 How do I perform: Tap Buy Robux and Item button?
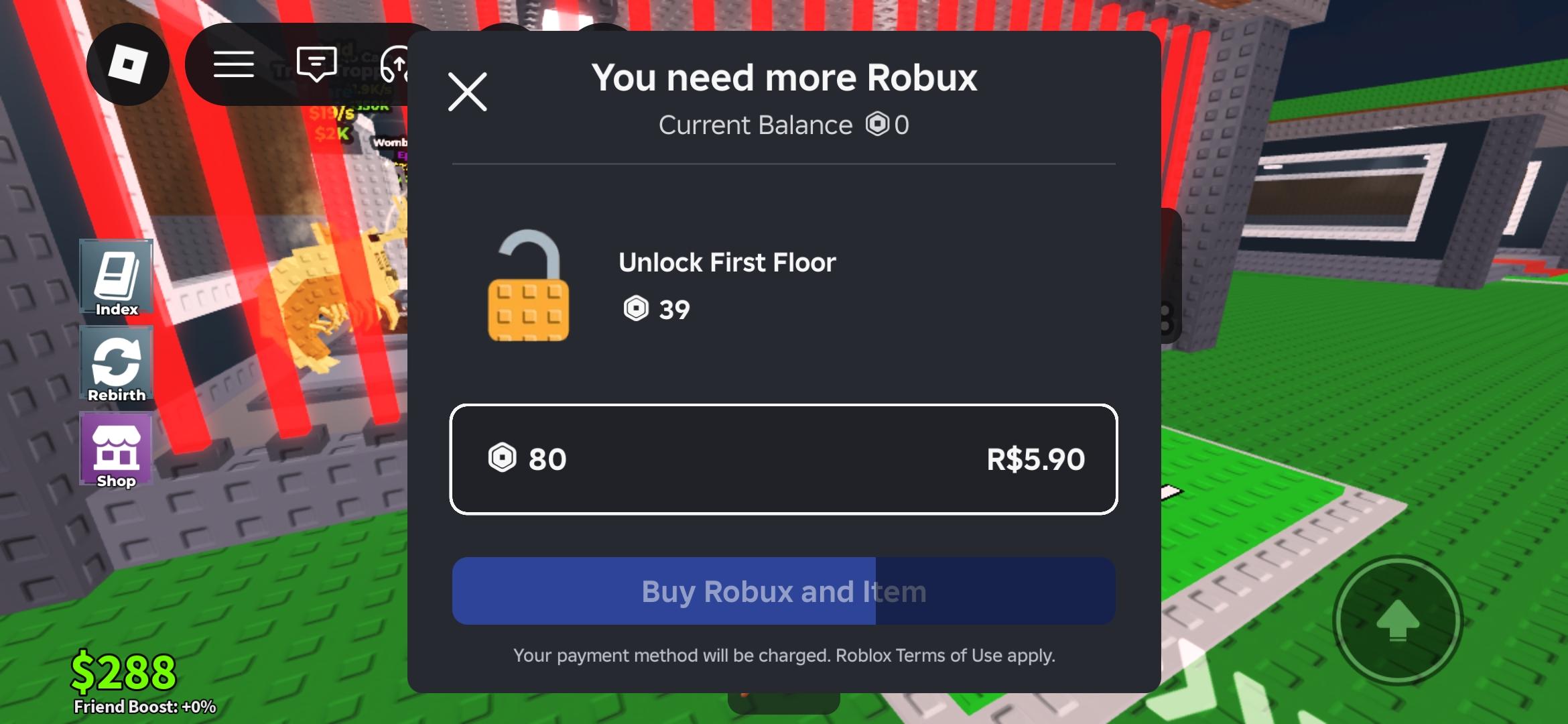coord(783,591)
